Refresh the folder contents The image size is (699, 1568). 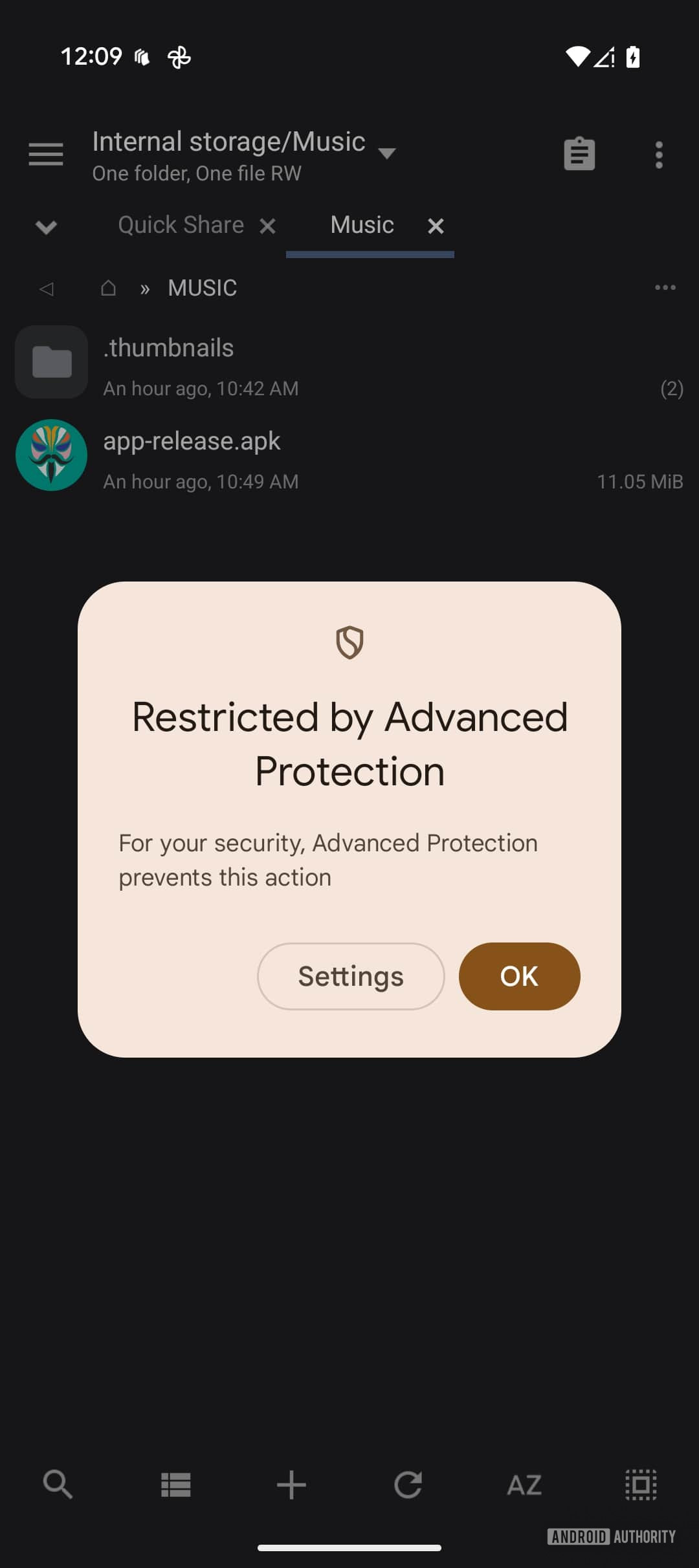(408, 1485)
